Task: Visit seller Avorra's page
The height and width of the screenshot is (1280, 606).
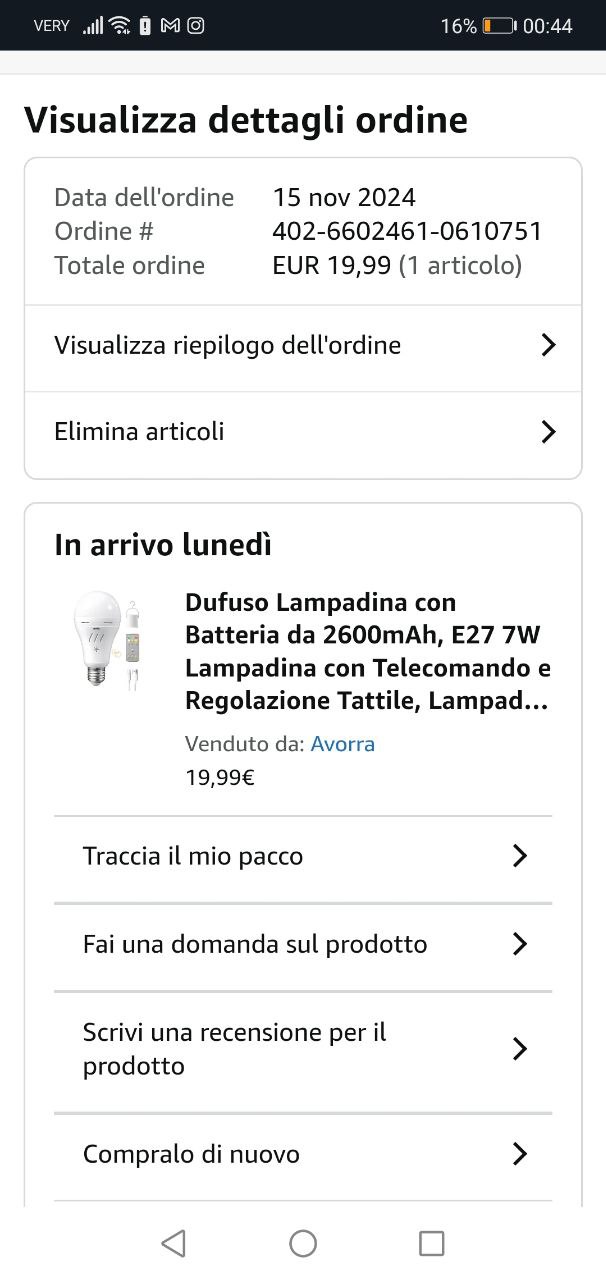Action: (343, 744)
